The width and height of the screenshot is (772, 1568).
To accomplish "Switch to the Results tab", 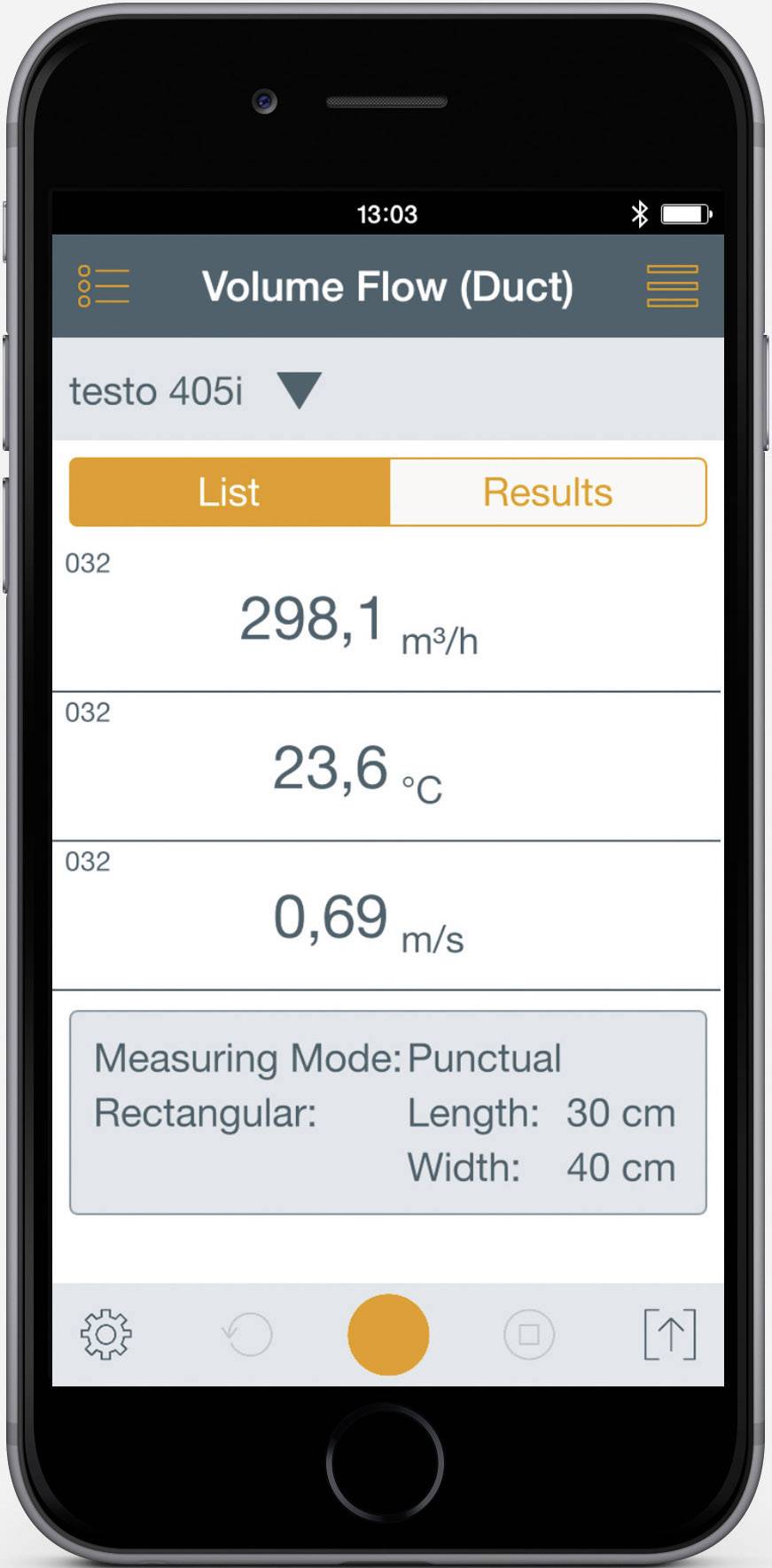I will pos(548,492).
